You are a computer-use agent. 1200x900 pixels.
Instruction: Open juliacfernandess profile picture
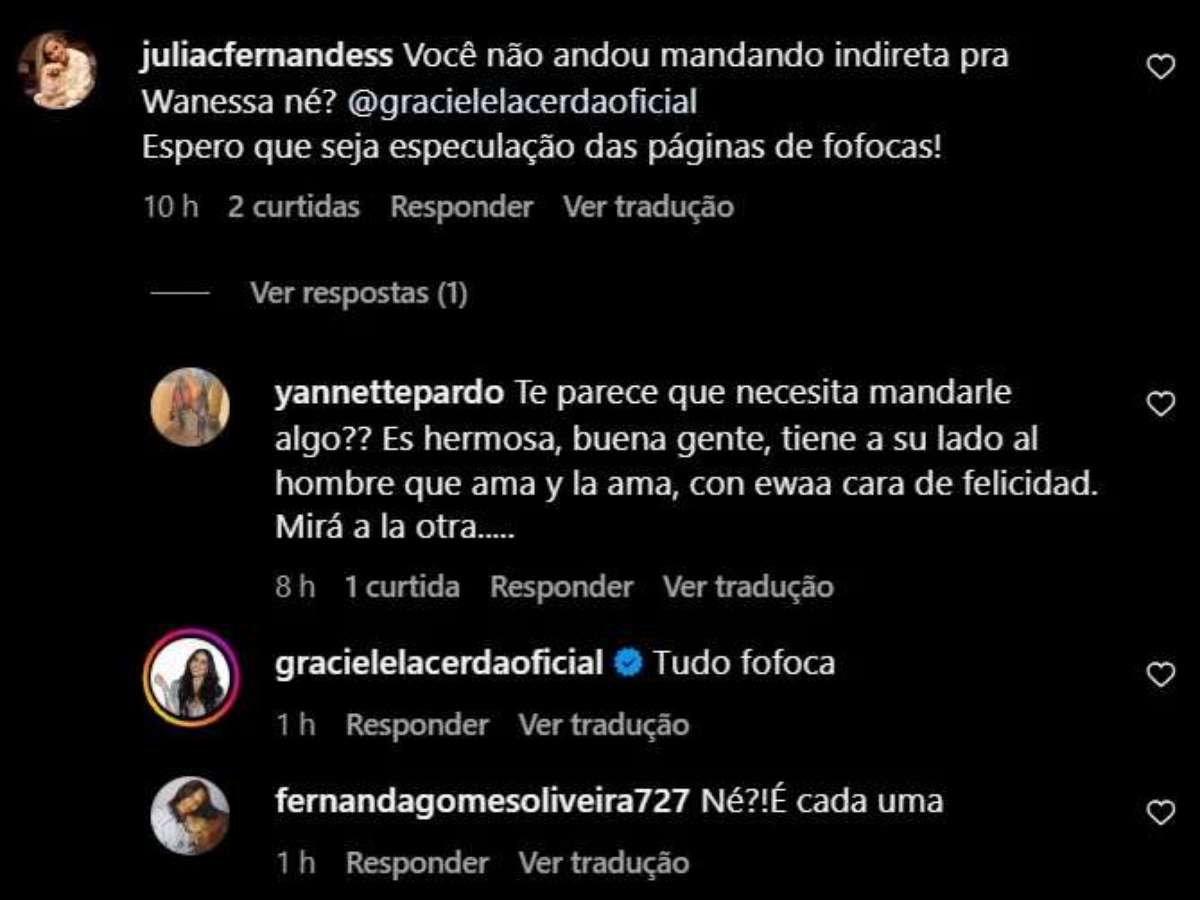57,70
